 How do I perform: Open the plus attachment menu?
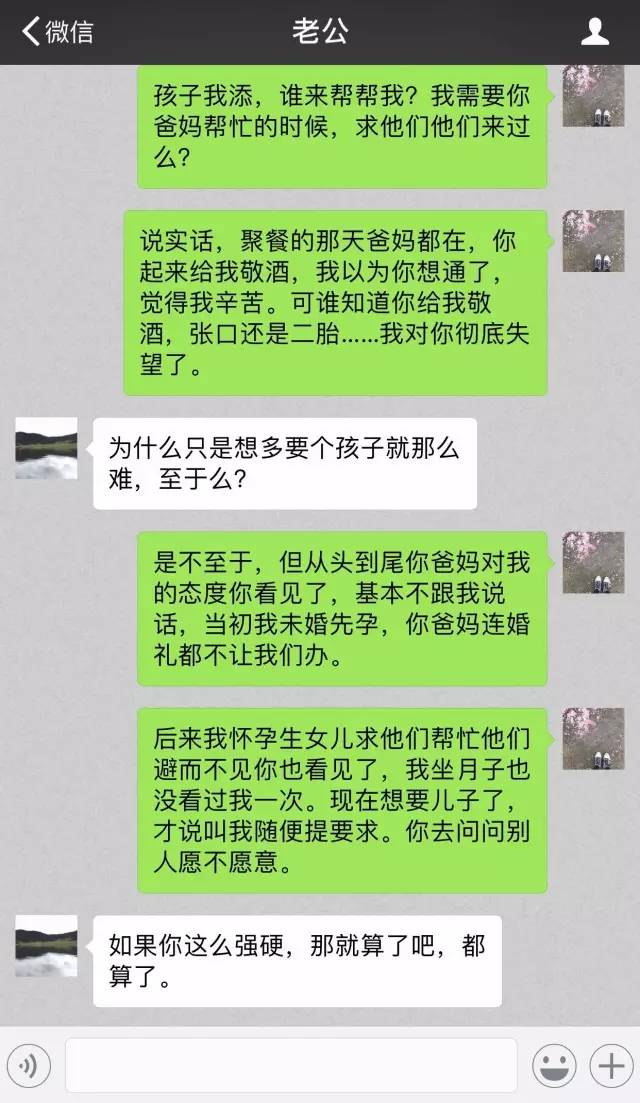[610, 1066]
